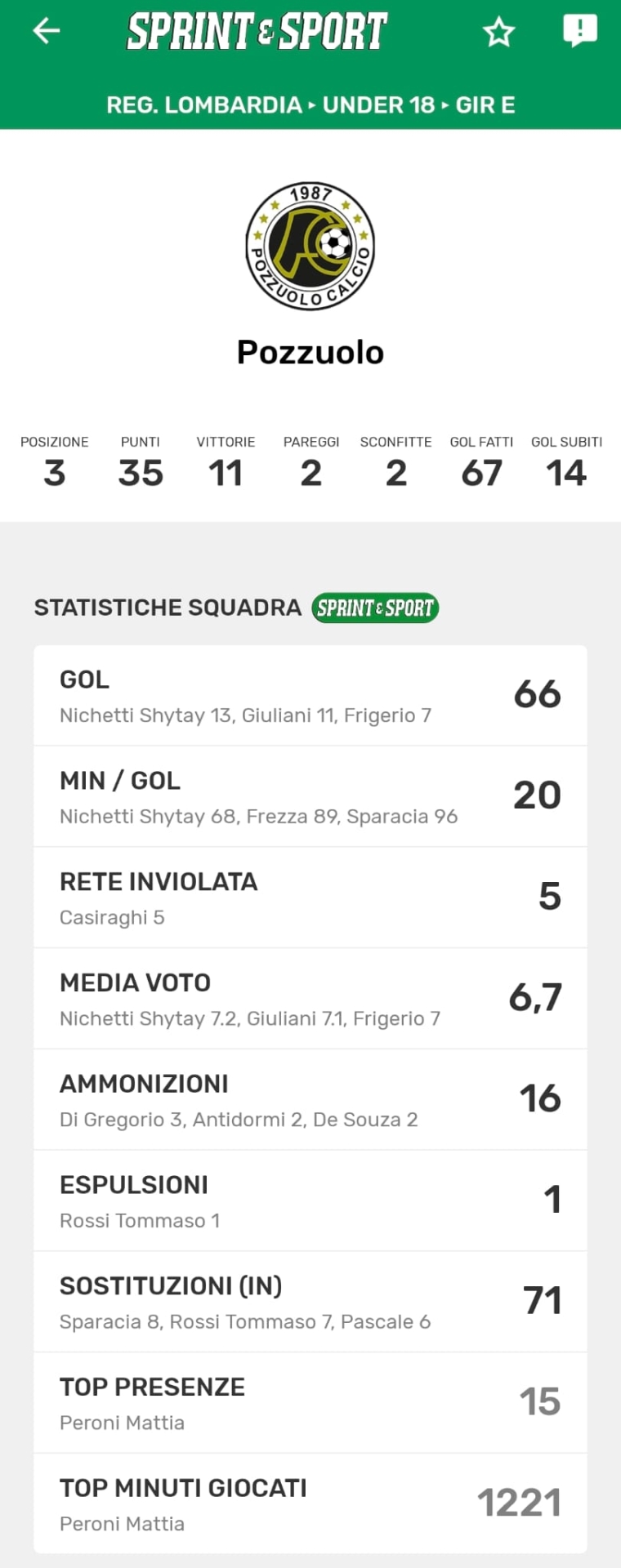Image resolution: width=621 pixels, height=1568 pixels.
Task: View the MIN / GOL ranking
Action: click(310, 797)
